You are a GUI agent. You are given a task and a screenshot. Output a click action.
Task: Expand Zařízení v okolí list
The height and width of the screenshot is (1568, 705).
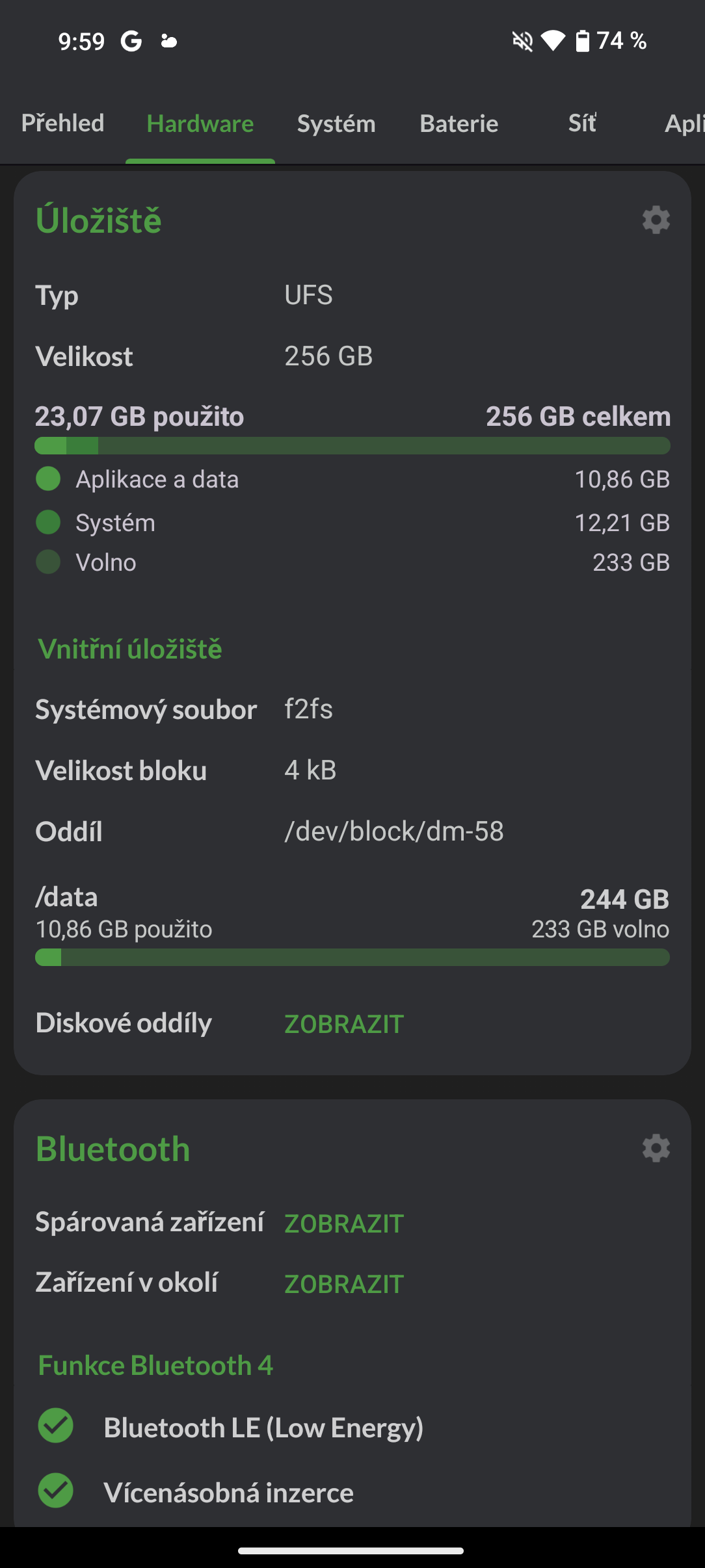pos(343,1283)
